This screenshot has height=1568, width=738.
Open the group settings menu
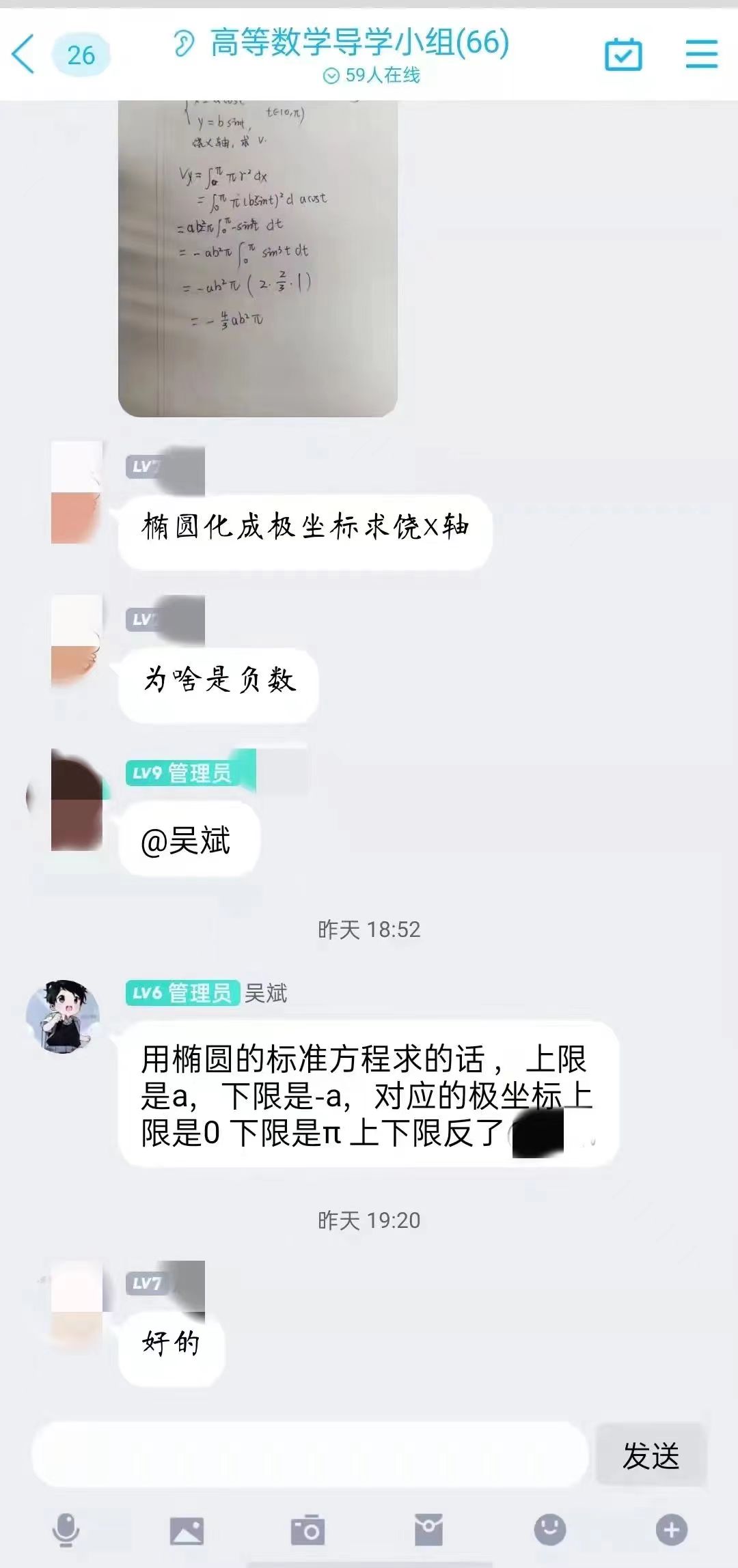[701, 55]
